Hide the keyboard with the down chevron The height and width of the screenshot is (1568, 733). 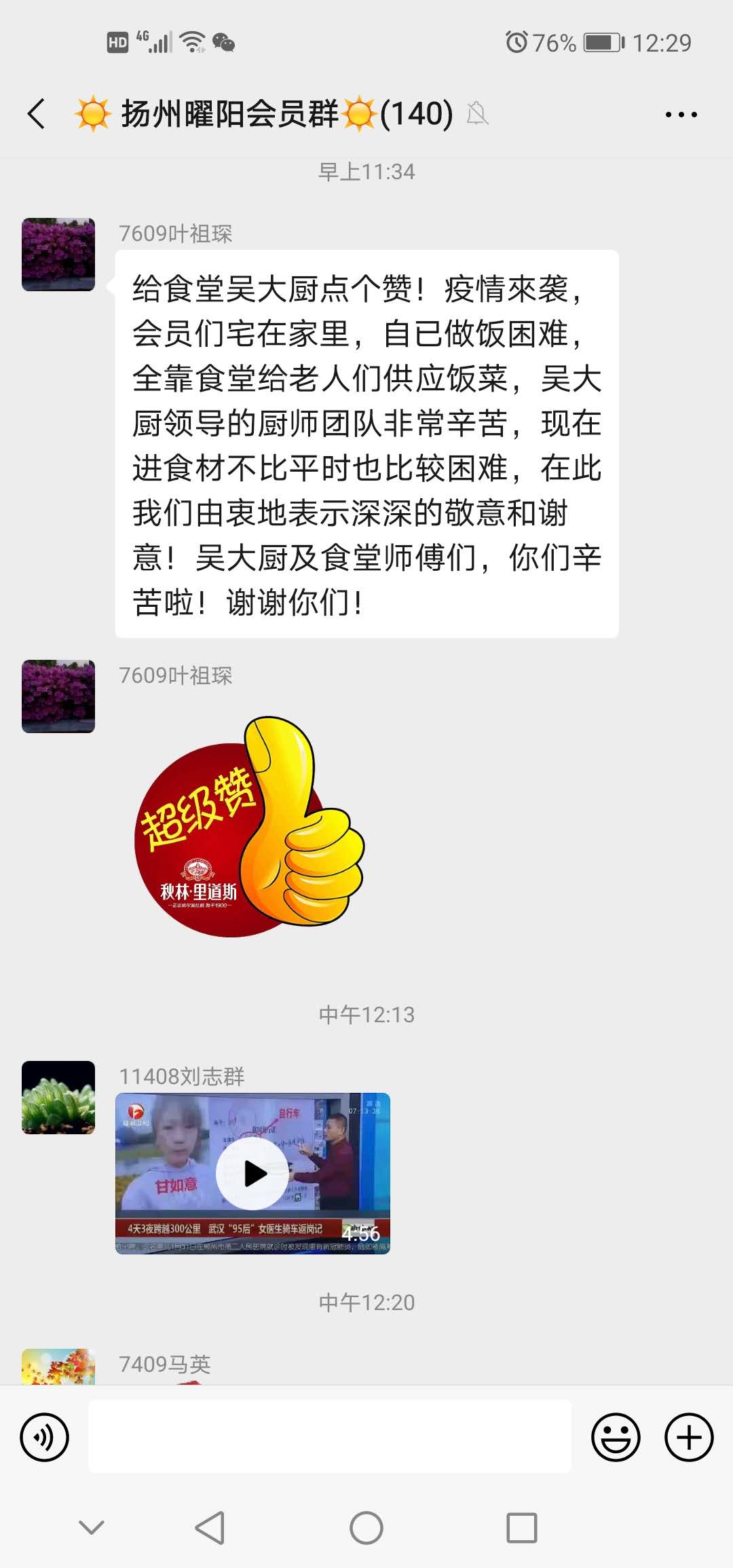(92, 1528)
